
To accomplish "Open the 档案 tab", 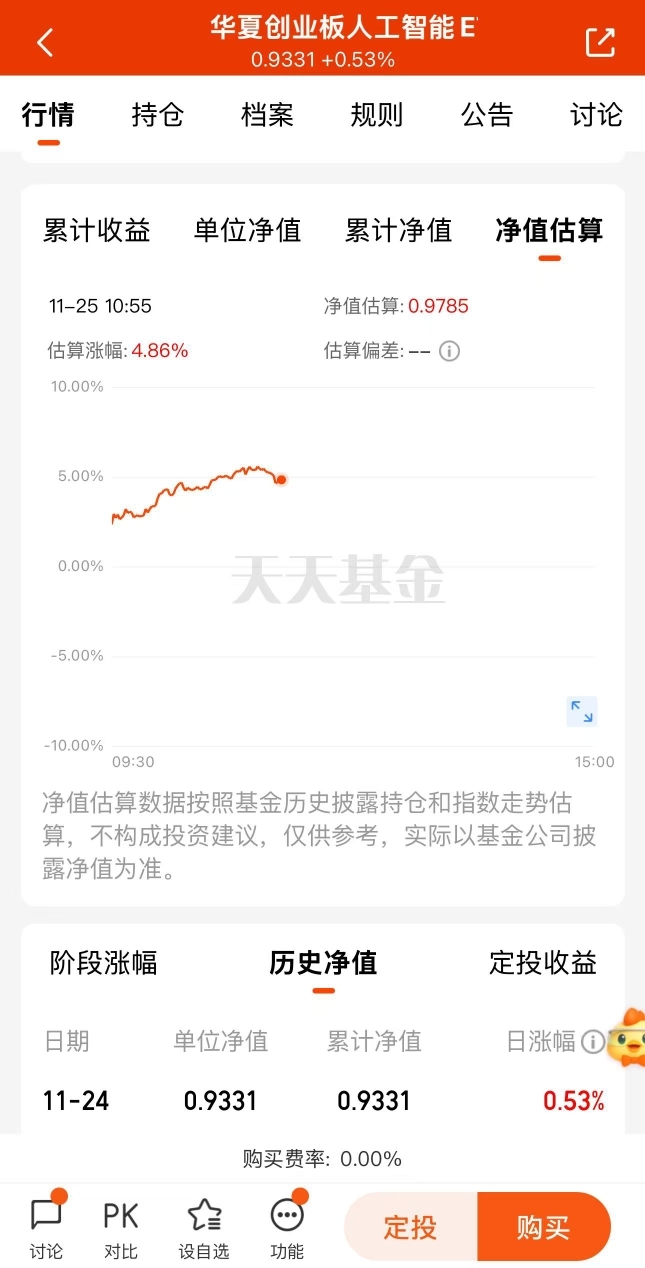I will pos(267,115).
